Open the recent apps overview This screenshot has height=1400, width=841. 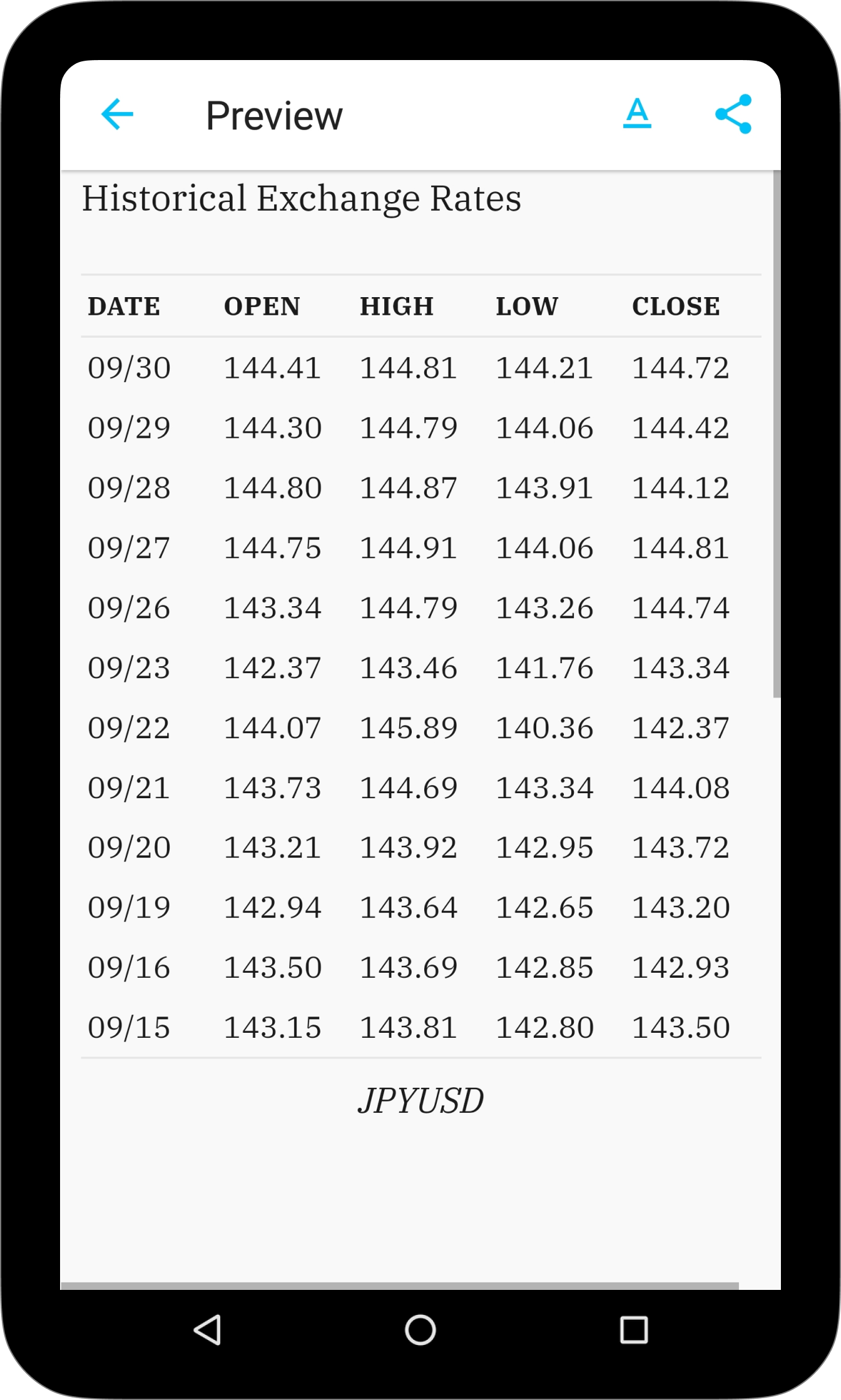point(633,1329)
